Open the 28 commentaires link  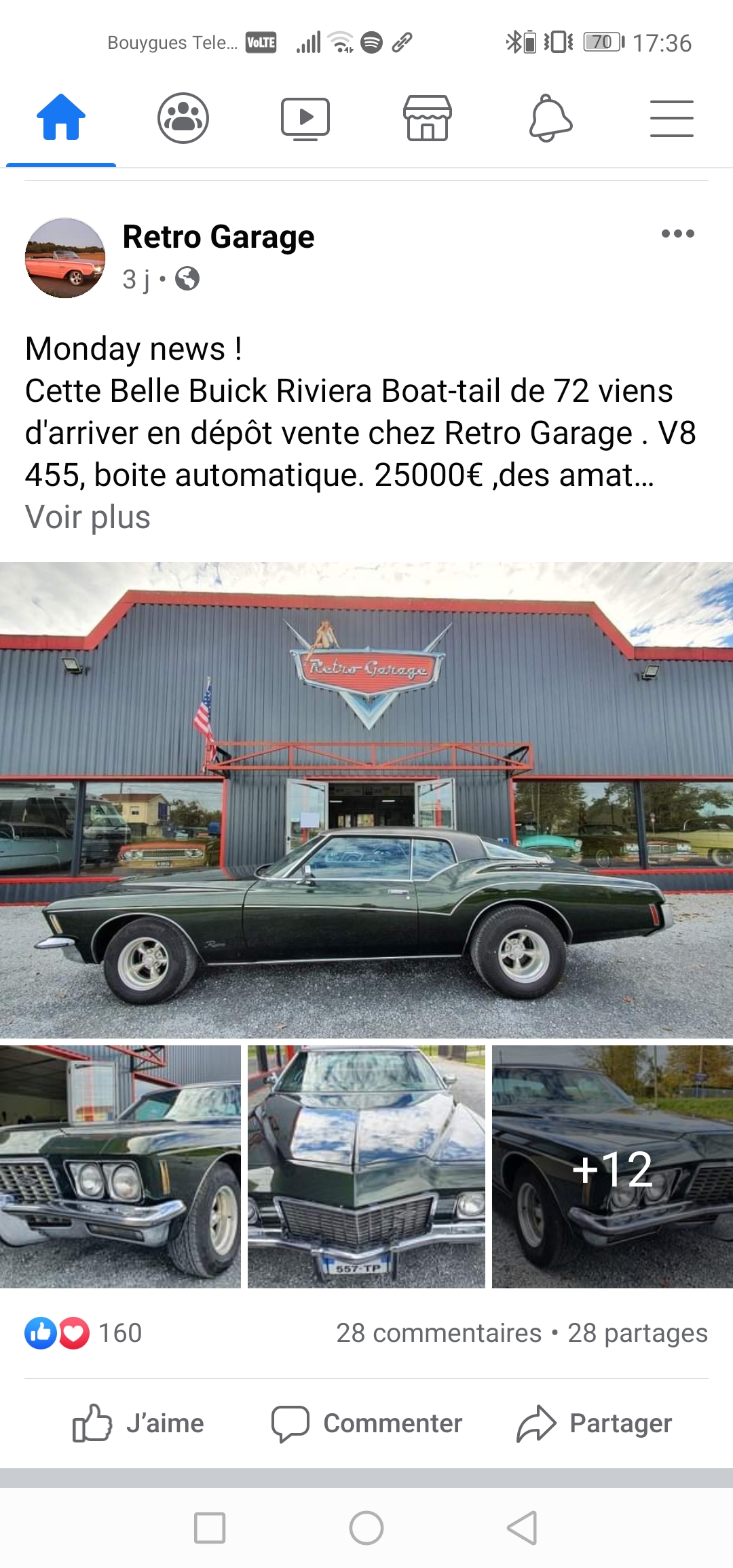coord(438,1333)
